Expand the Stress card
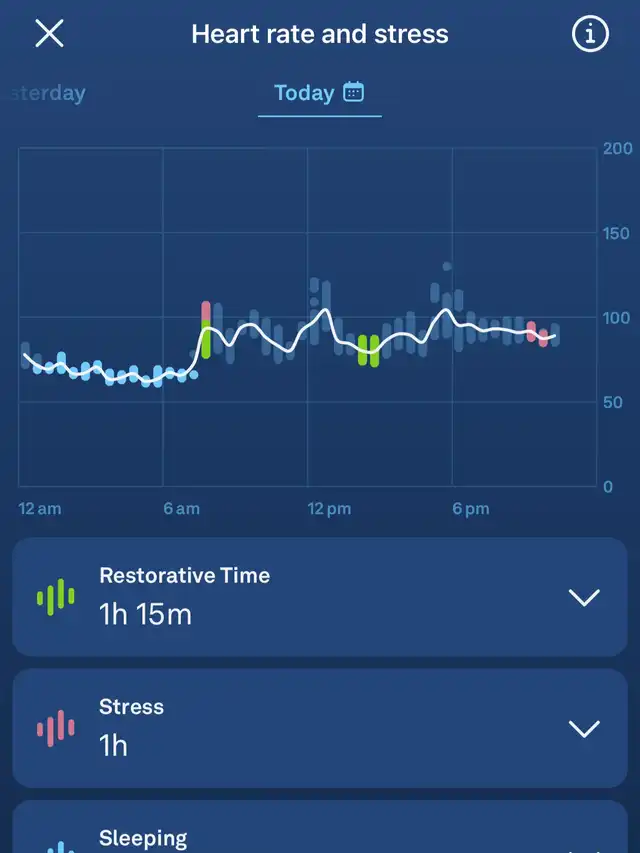Screen dimensions: 640x853 pyautogui.click(x=583, y=728)
